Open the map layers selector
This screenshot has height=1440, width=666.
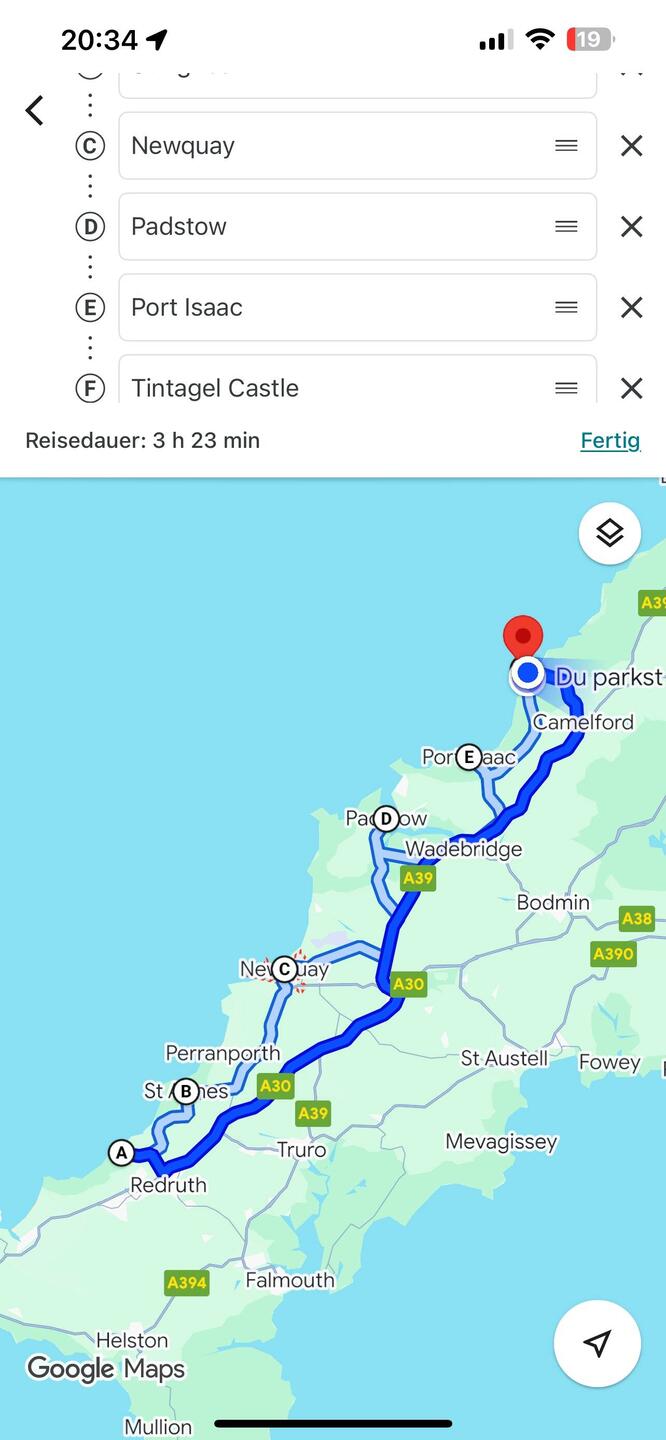(x=609, y=533)
